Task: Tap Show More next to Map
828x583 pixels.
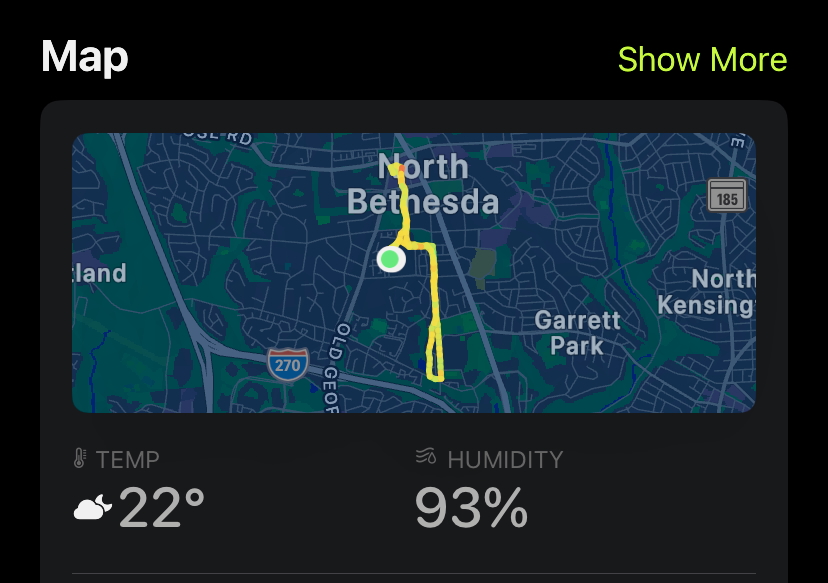Action: [702, 60]
